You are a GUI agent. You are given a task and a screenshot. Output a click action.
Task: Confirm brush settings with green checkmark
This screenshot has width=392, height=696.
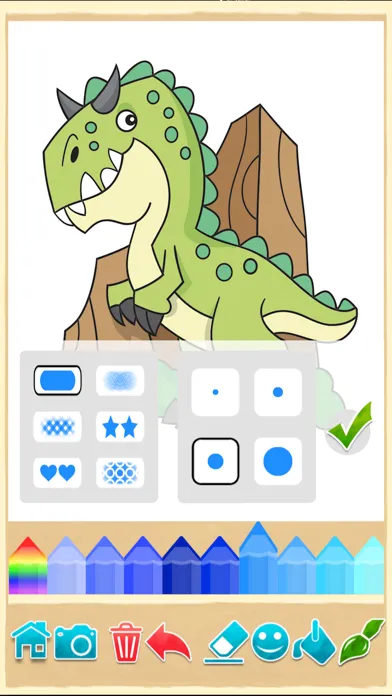[349, 427]
